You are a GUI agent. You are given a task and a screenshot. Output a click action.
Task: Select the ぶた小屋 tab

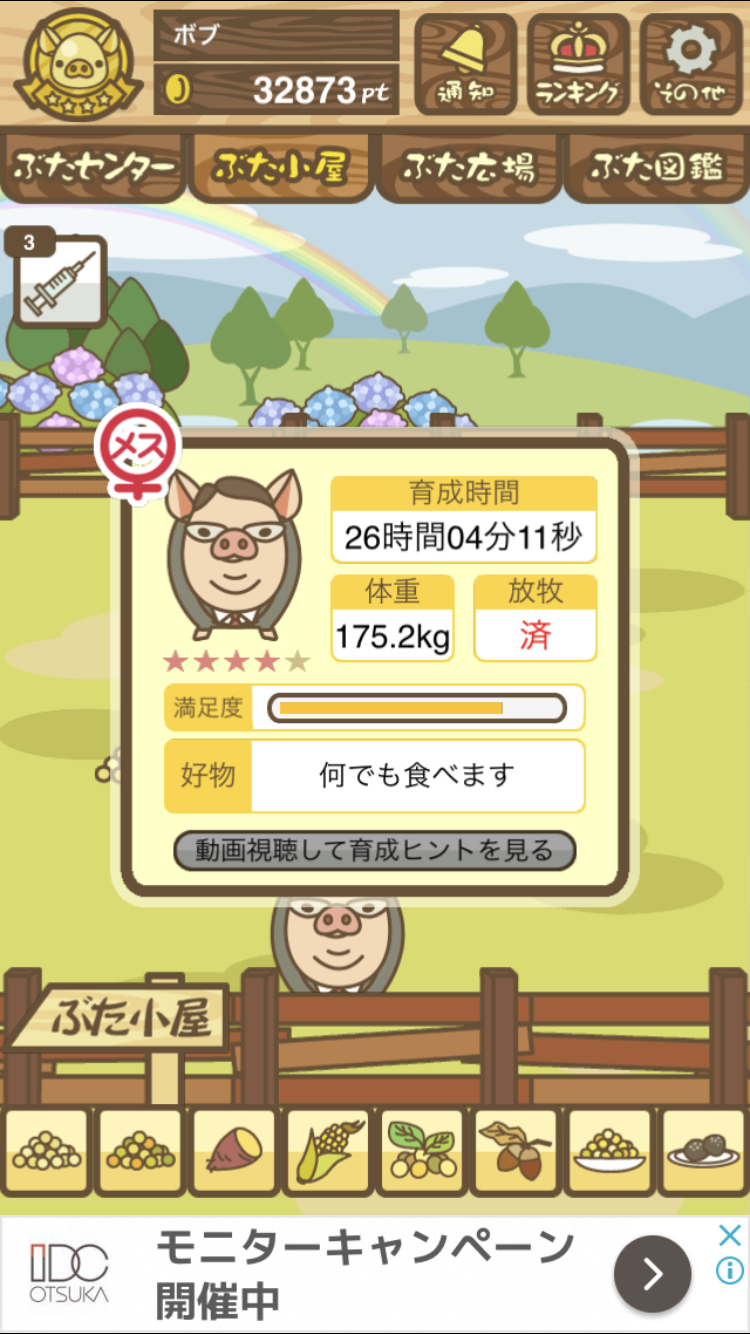[x=281, y=167]
